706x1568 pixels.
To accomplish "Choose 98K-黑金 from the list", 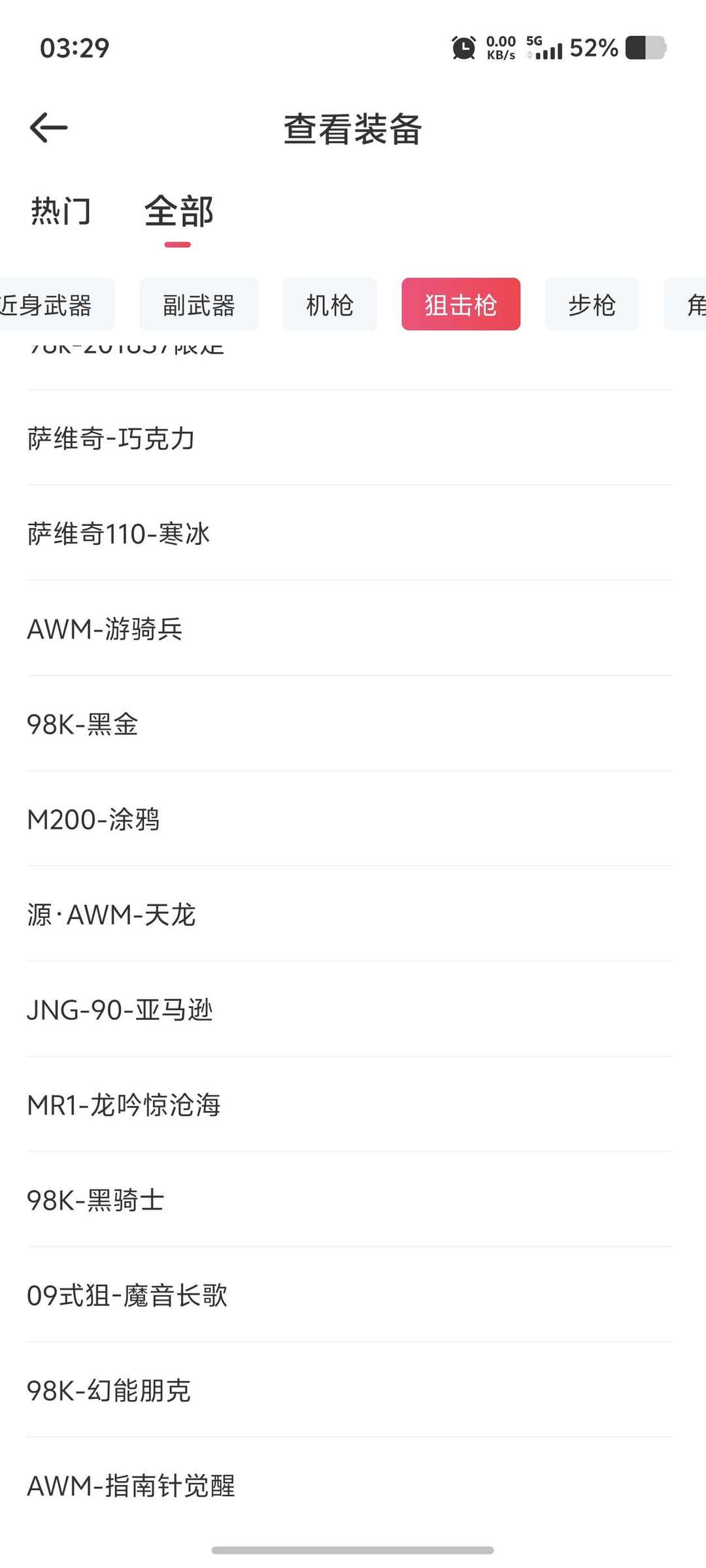I will 82,724.
